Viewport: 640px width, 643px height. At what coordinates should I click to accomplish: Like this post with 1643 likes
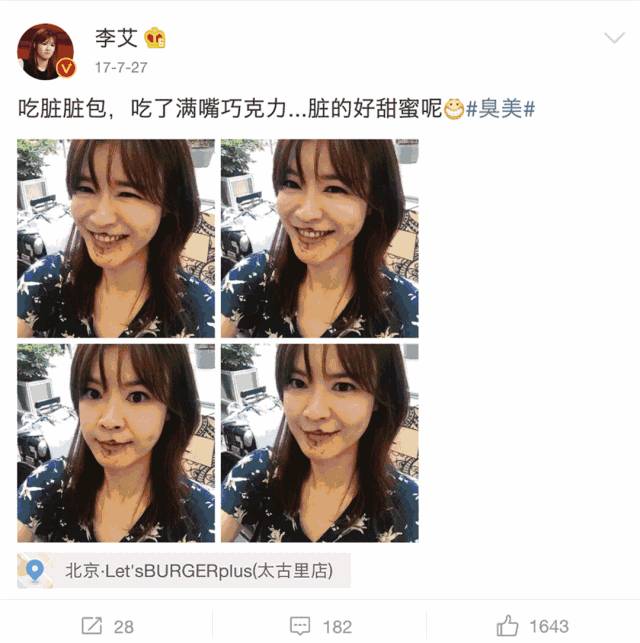[x=533, y=626]
